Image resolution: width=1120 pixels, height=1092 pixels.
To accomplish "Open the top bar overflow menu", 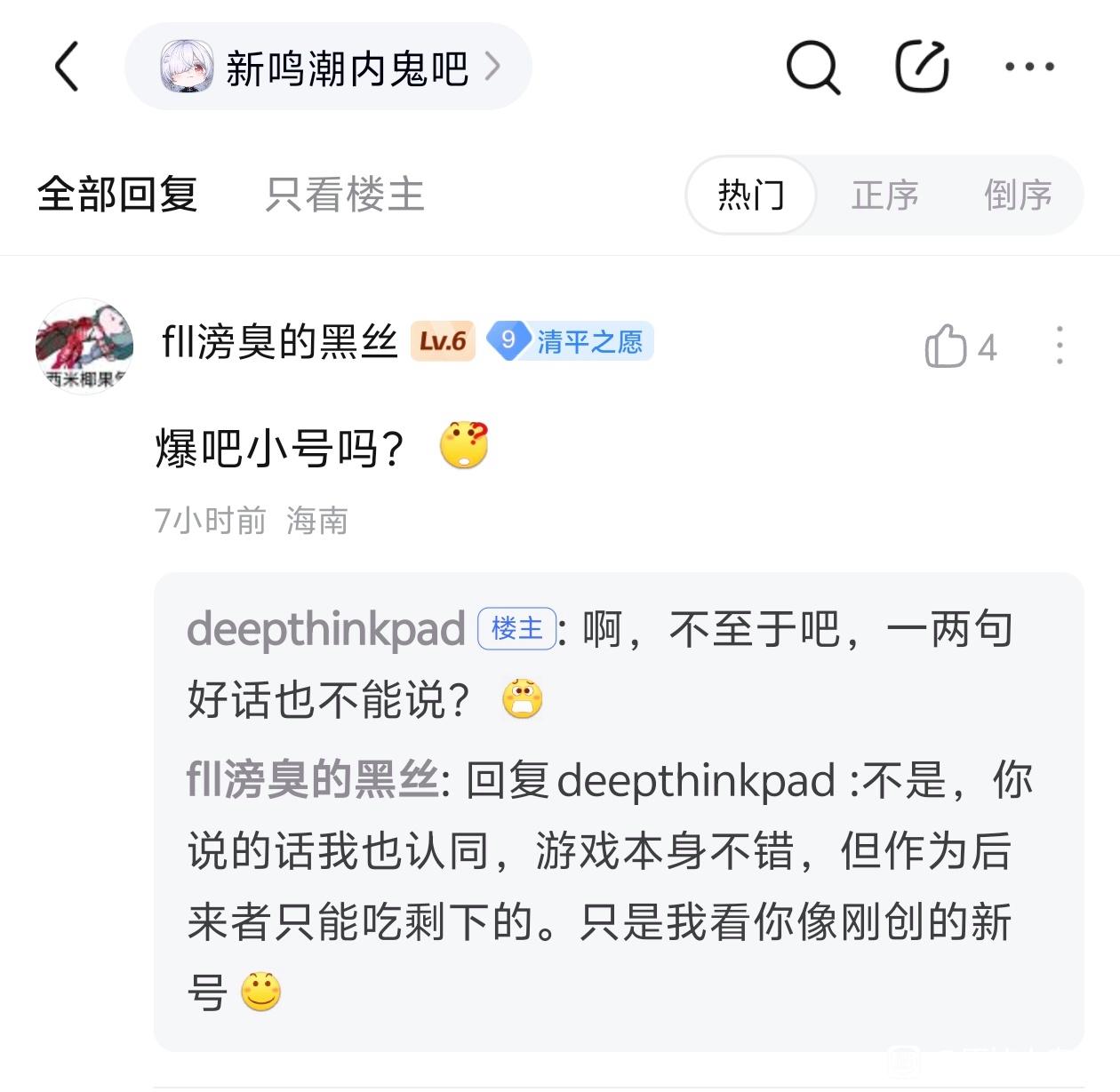I will coord(1029,67).
